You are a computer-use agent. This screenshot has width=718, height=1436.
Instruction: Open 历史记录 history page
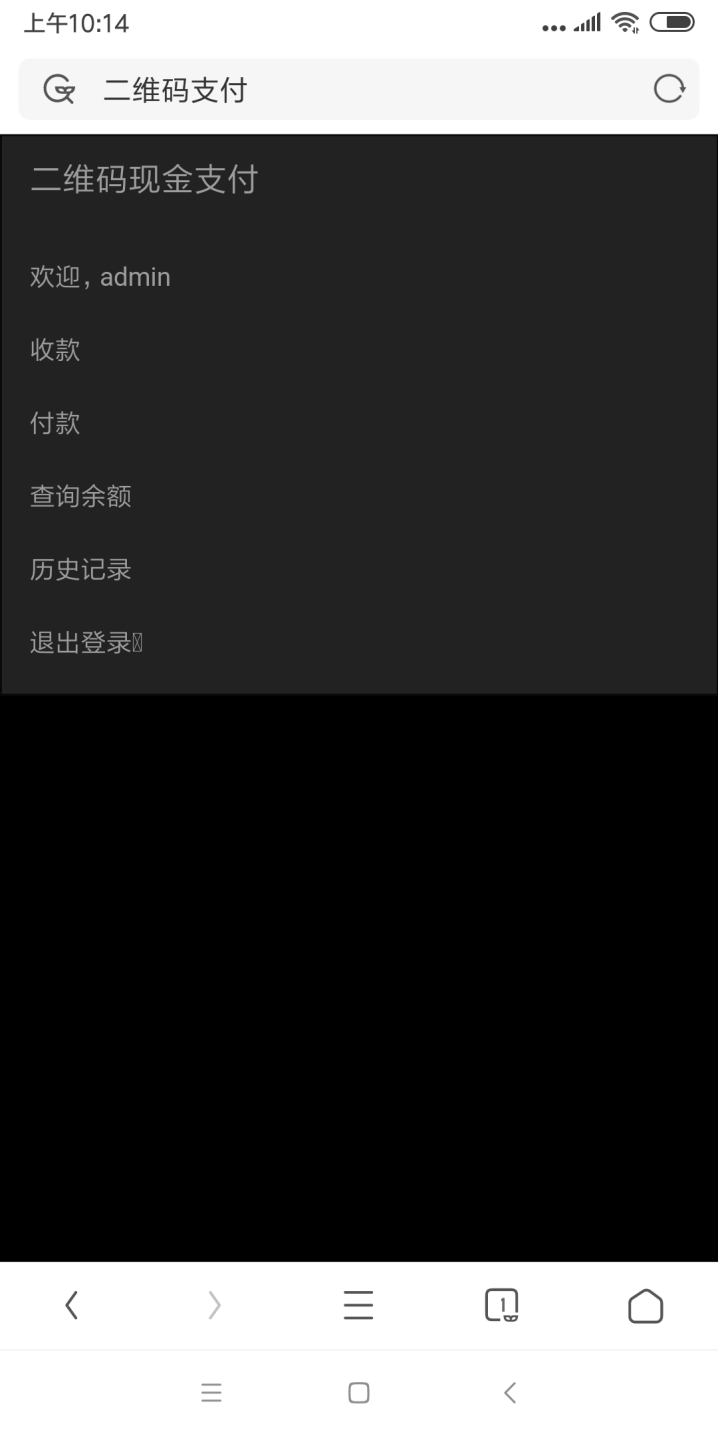[x=81, y=570]
